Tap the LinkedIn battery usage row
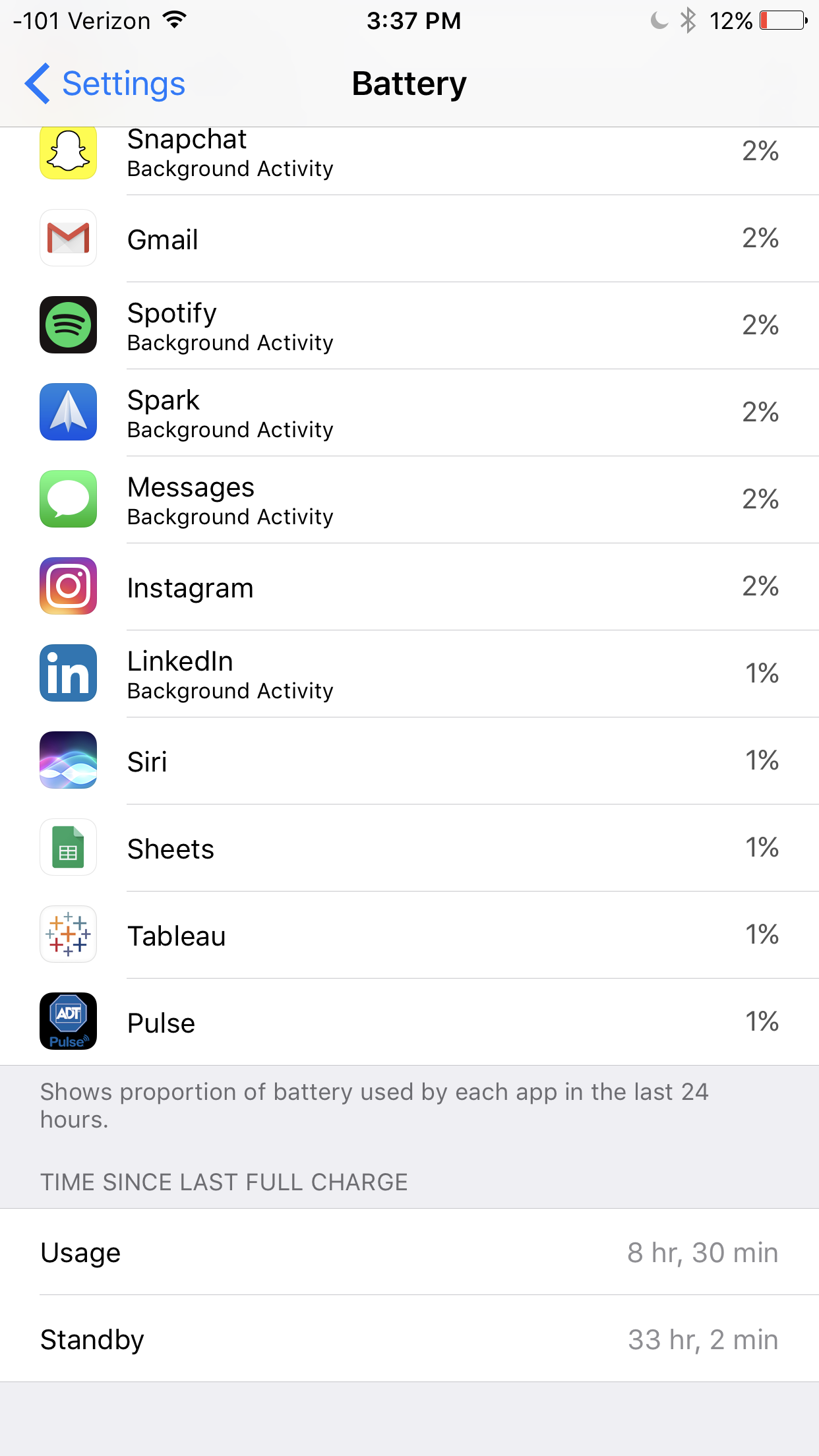Viewport: 819px width, 1456px height. click(x=409, y=674)
